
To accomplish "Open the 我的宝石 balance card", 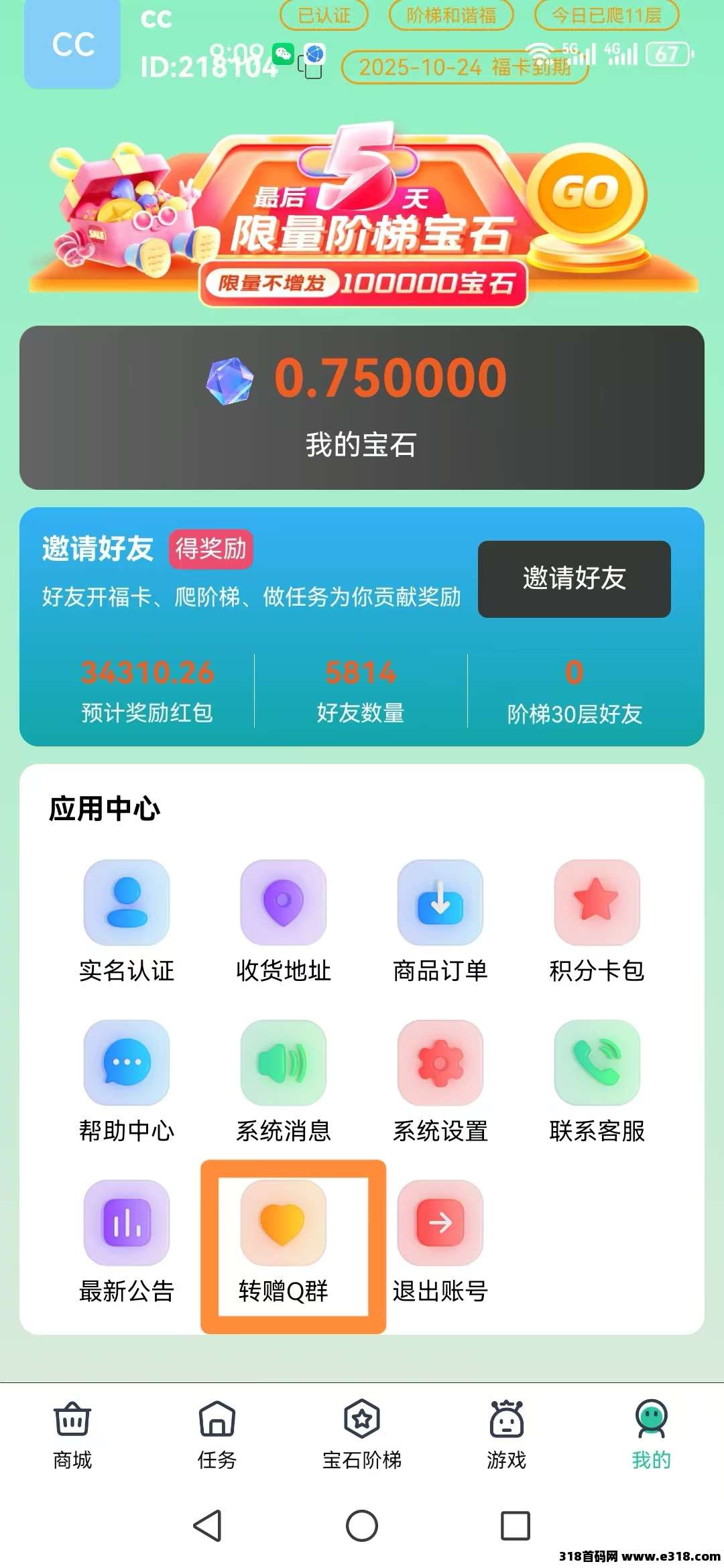I will pos(362,407).
